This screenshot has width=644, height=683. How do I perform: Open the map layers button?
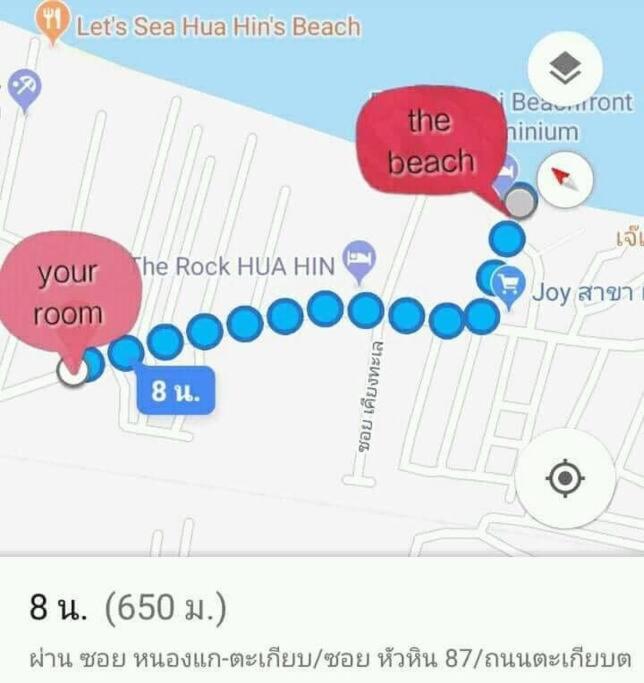(x=566, y=71)
